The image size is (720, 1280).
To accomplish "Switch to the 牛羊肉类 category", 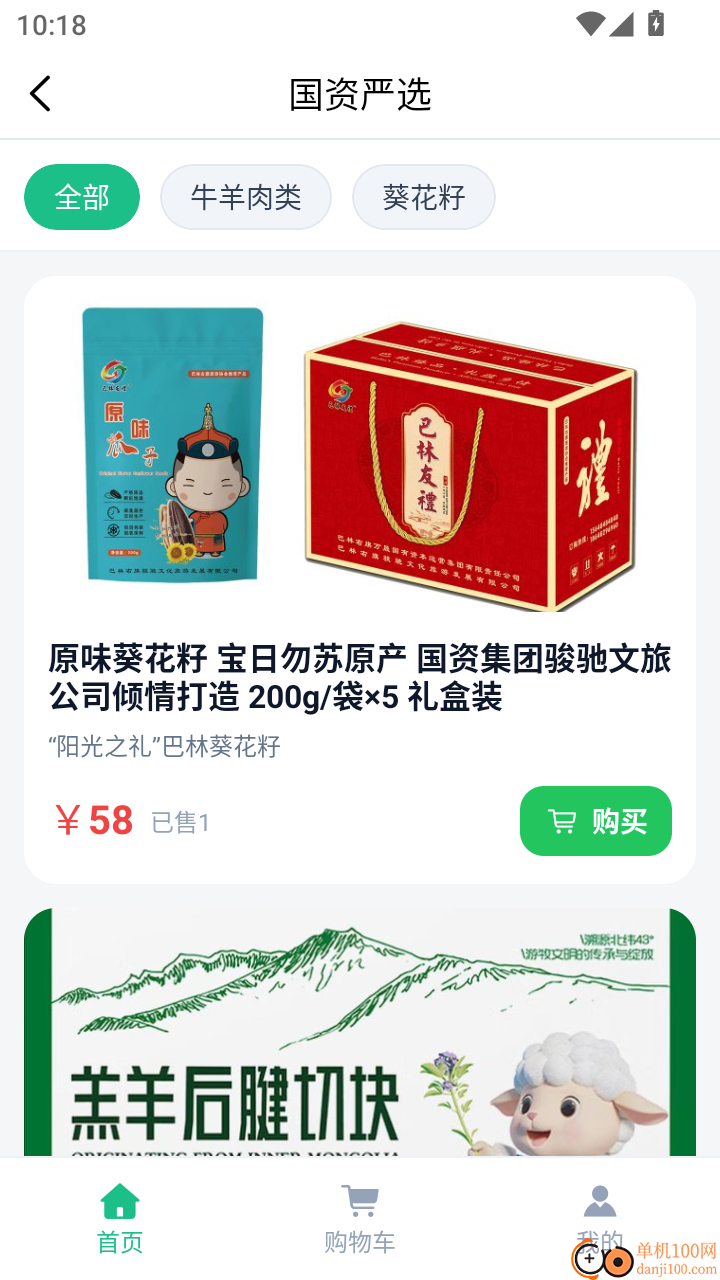I will point(246,197).
